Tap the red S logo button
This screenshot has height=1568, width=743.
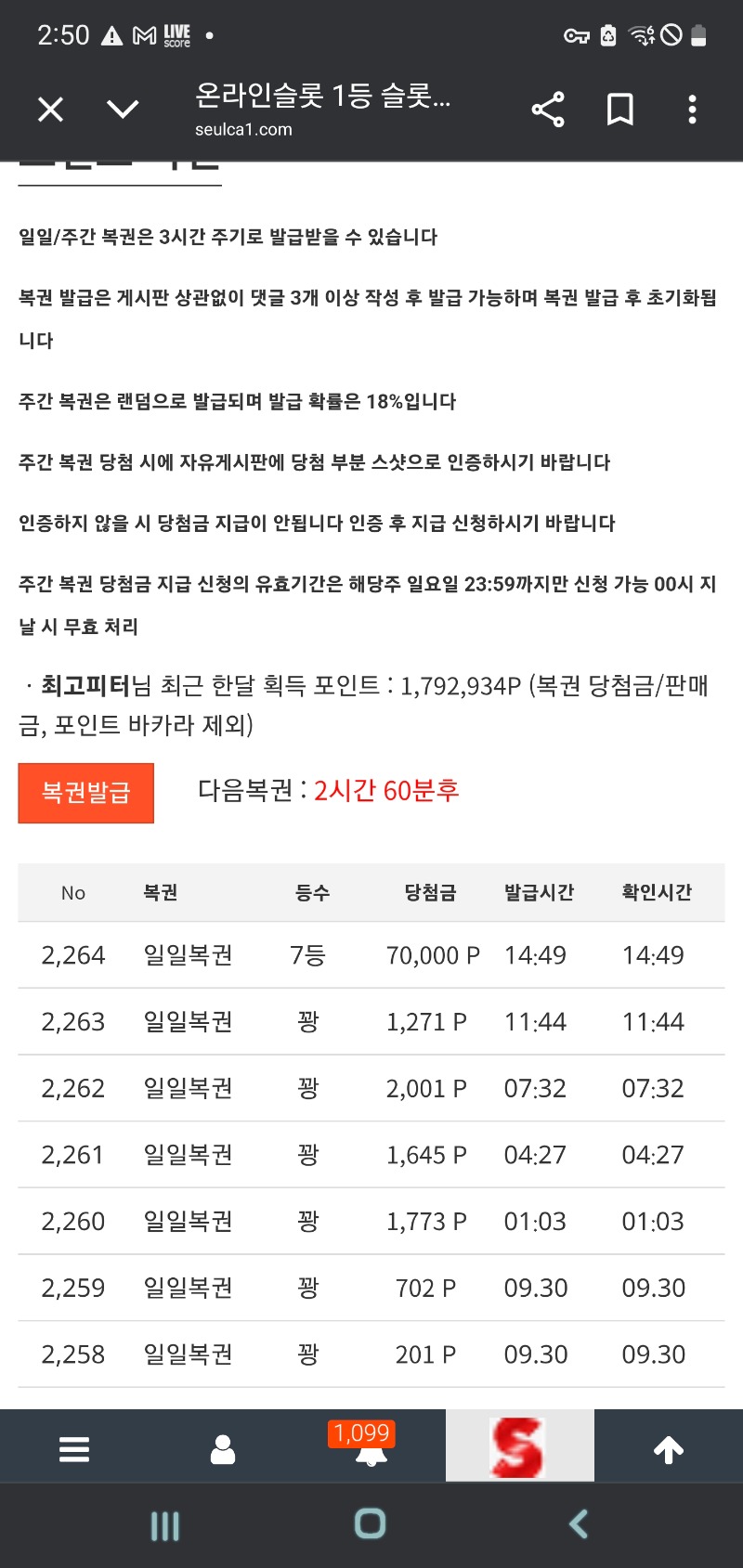point(519,1446)
